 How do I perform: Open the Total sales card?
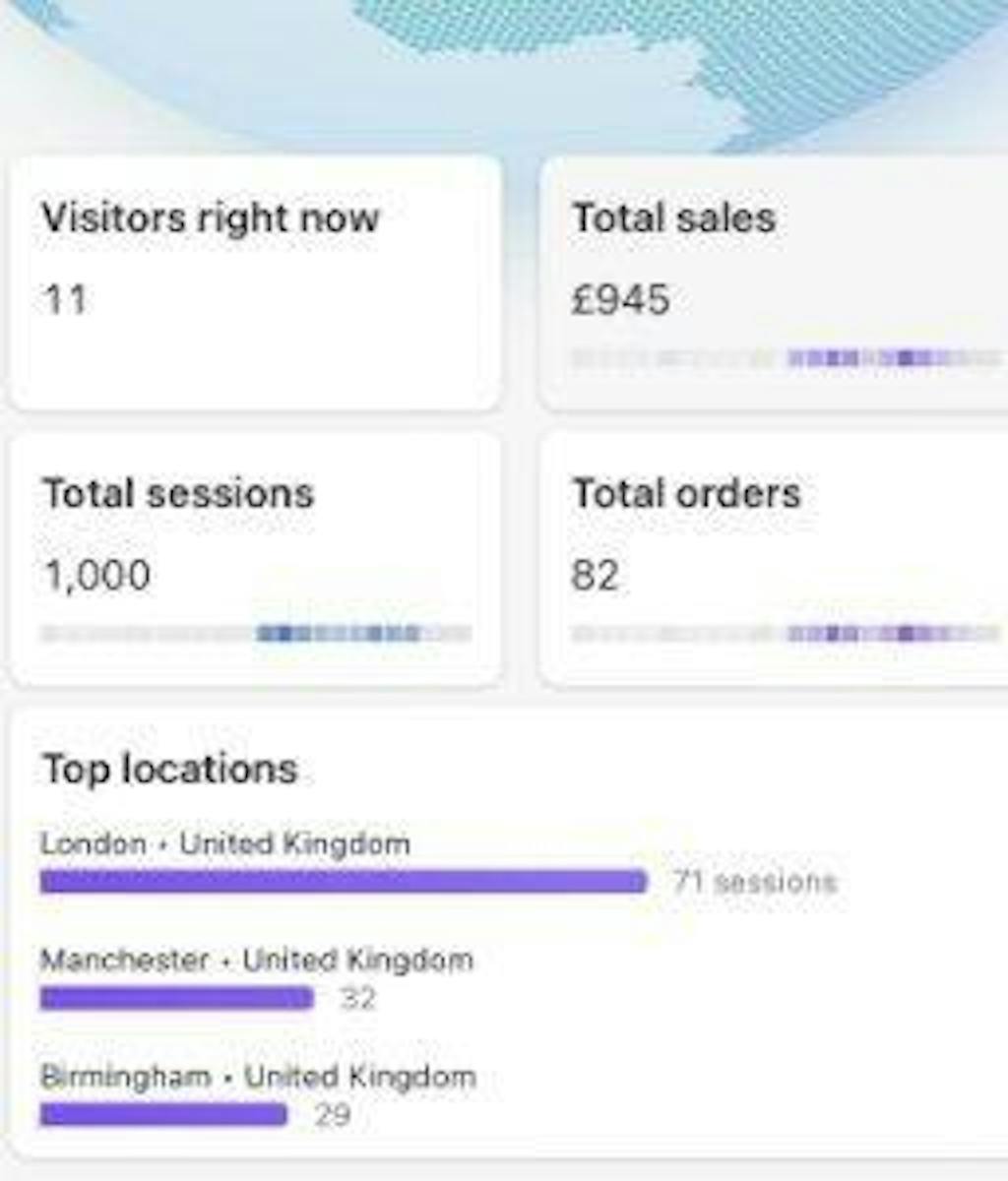(776, 282)
